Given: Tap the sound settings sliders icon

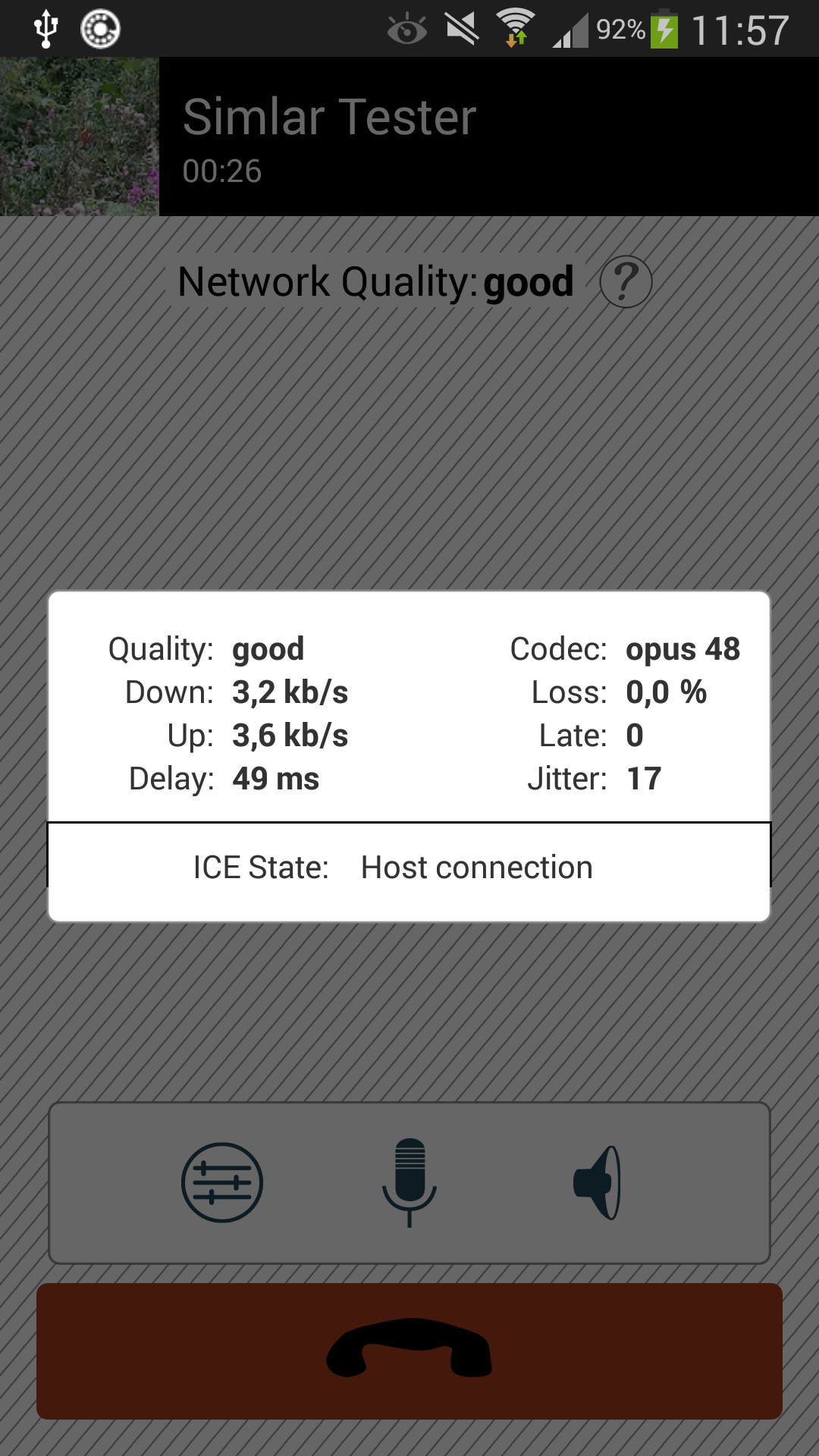Looking at the screenshot, I should pyautogui.click(x=222, y=1182).
